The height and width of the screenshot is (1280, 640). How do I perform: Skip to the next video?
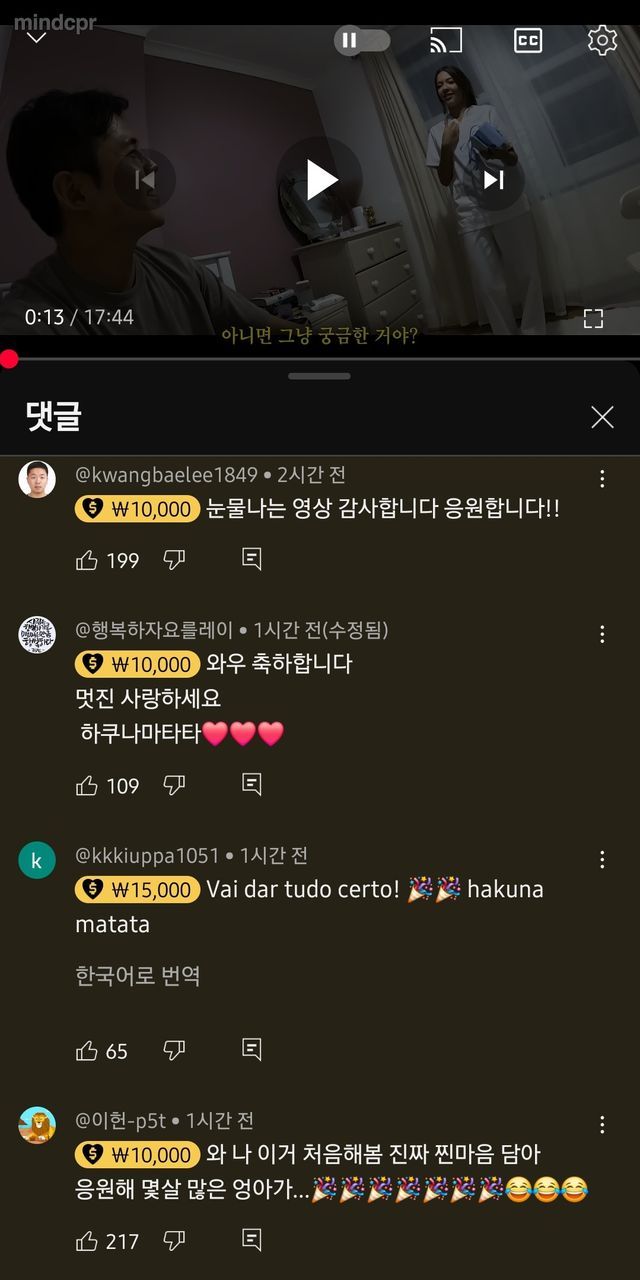pyautogui.click(x=493, y=180)
